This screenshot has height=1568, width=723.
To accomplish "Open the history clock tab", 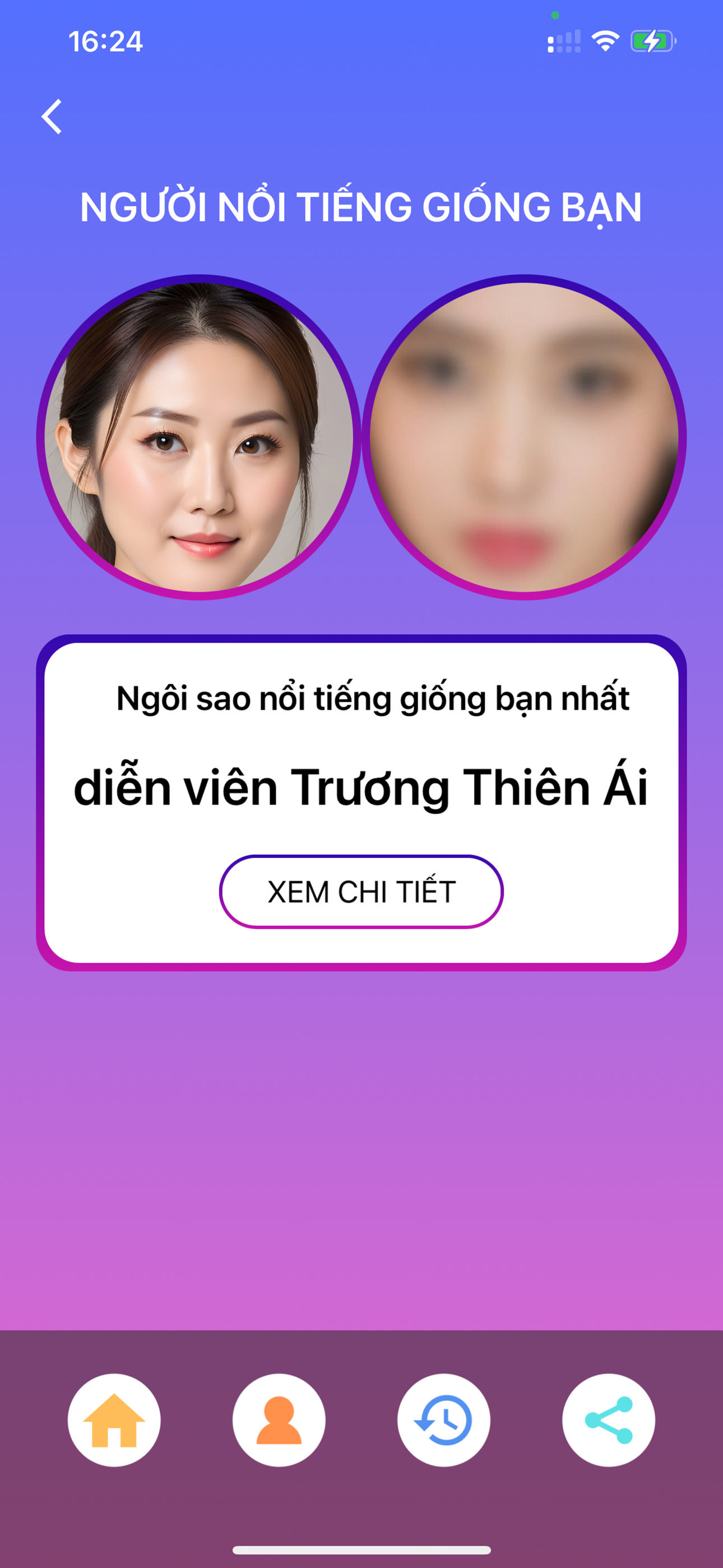I will [x=444, y=1419].
